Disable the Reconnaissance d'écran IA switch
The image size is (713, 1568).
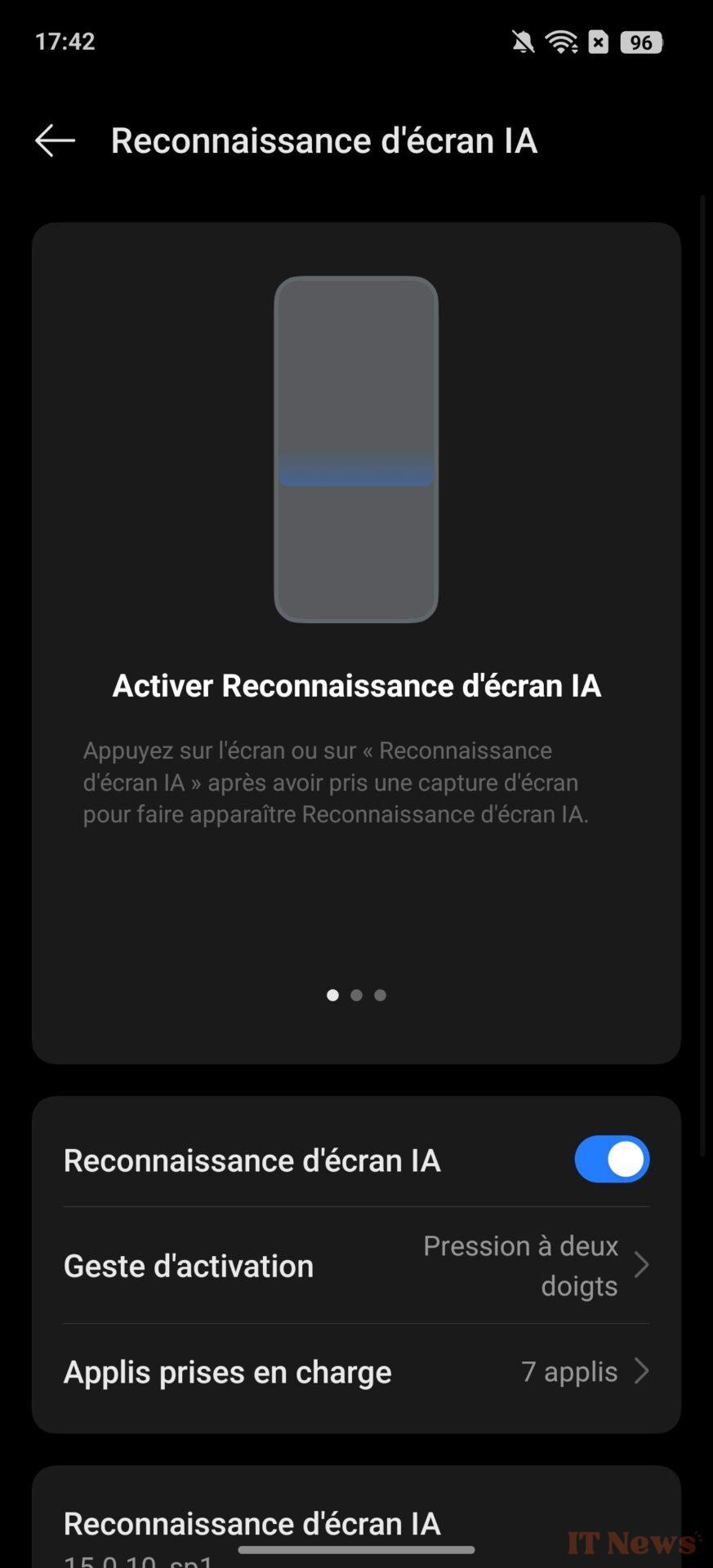(x=612, y=1159)
